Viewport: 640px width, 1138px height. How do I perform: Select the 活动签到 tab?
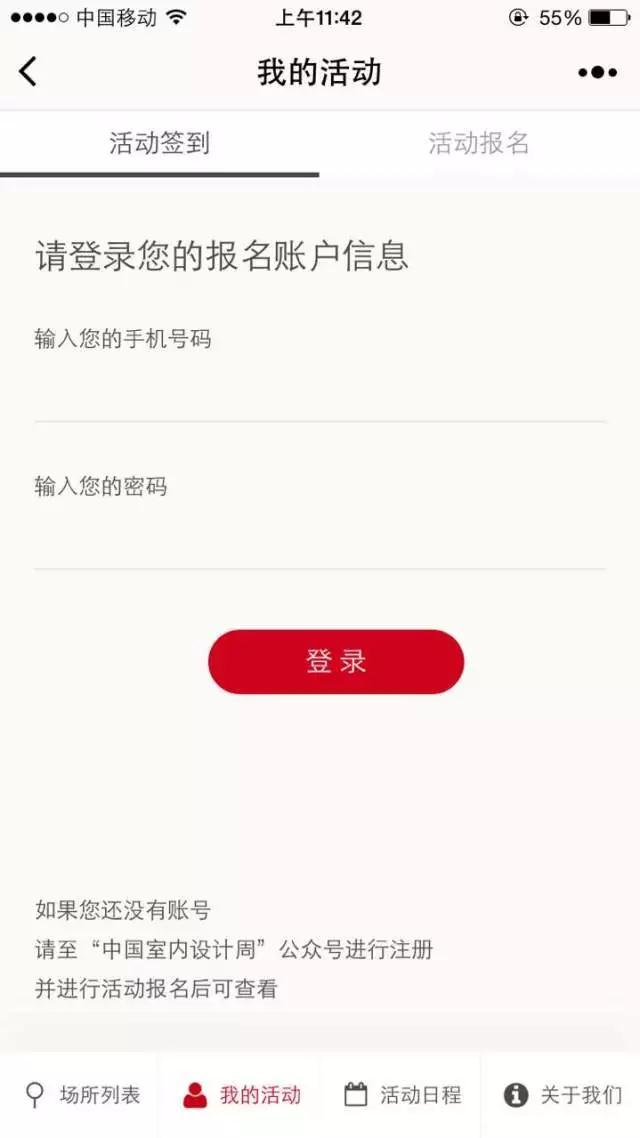click(160, 144)
